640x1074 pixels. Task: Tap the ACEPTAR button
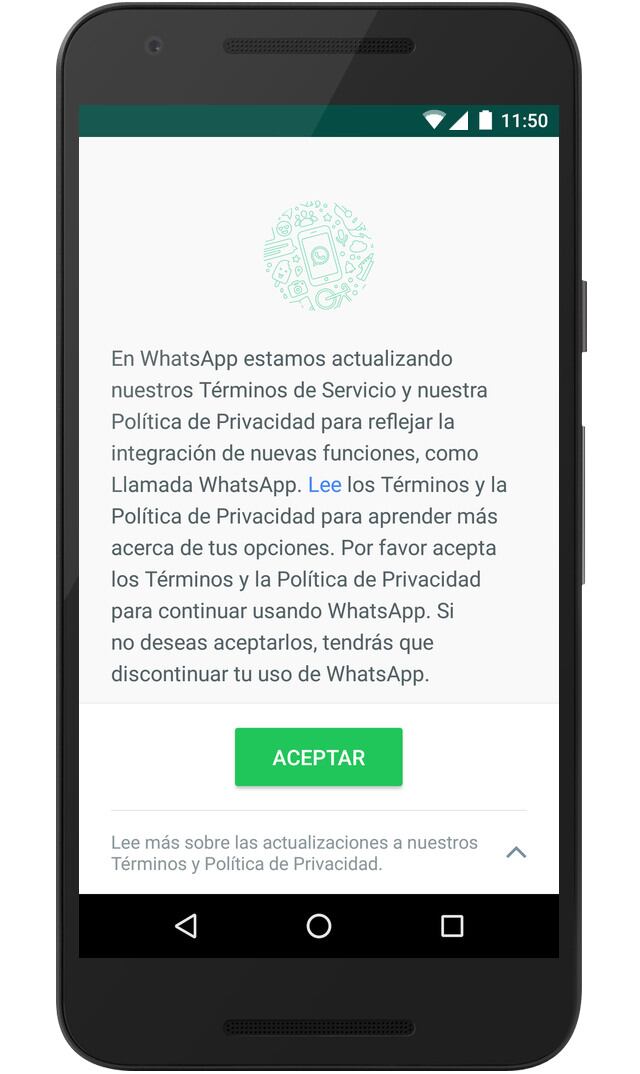318,757
